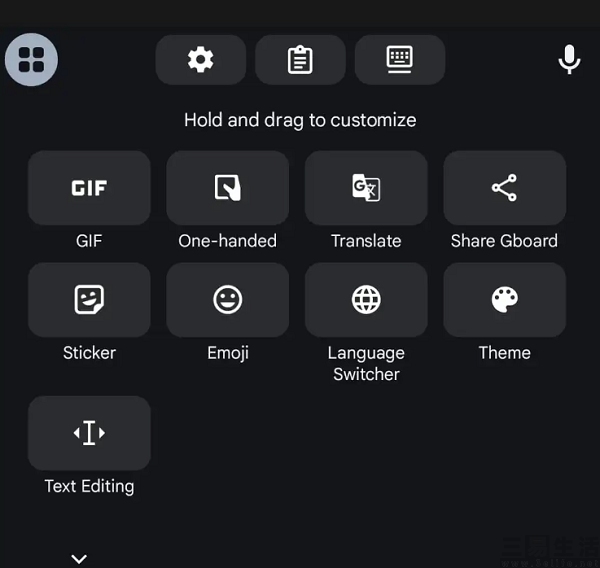Screen dimensions: 600x568
Task: Select Share Gboard
Action: point(504,188)
